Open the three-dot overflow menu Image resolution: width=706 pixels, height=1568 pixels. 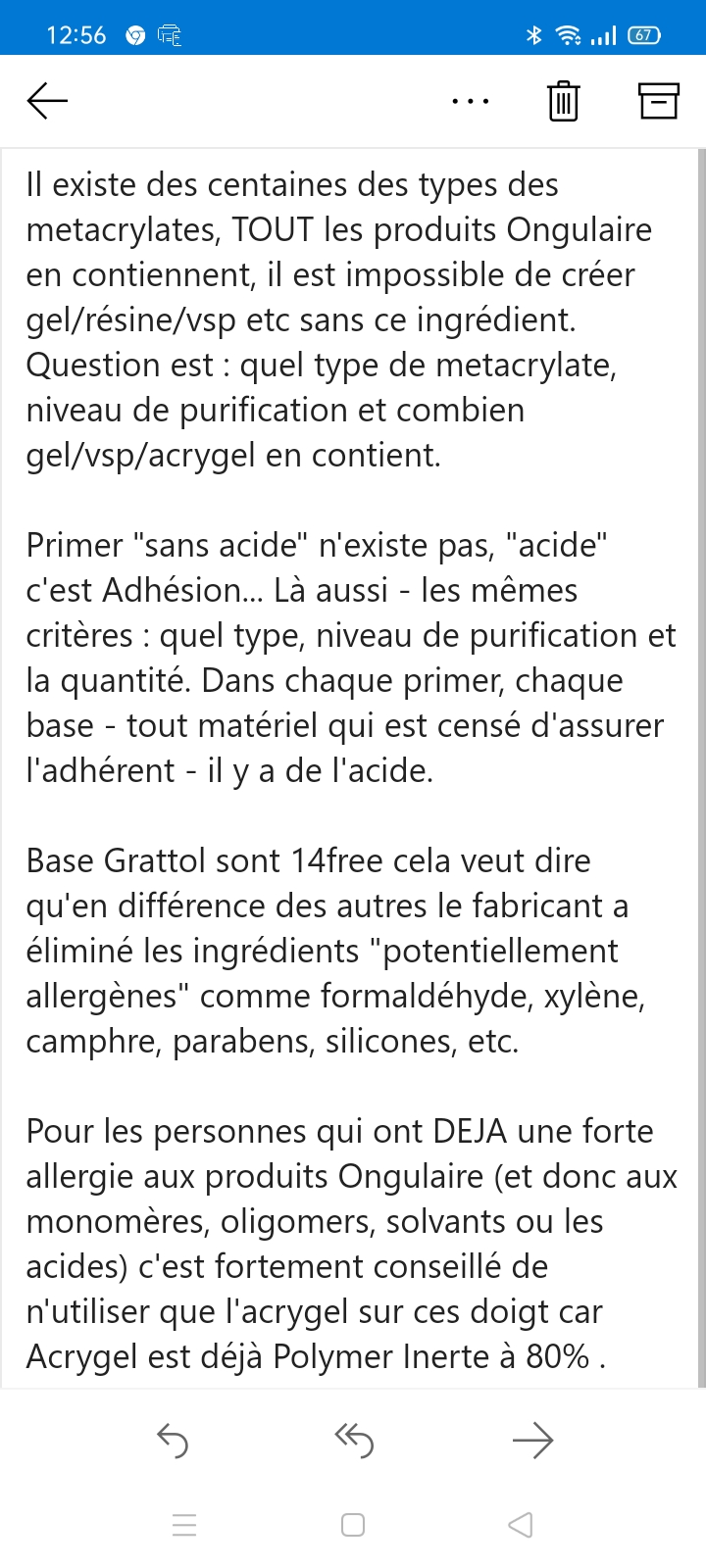click(x=471, y=100)
